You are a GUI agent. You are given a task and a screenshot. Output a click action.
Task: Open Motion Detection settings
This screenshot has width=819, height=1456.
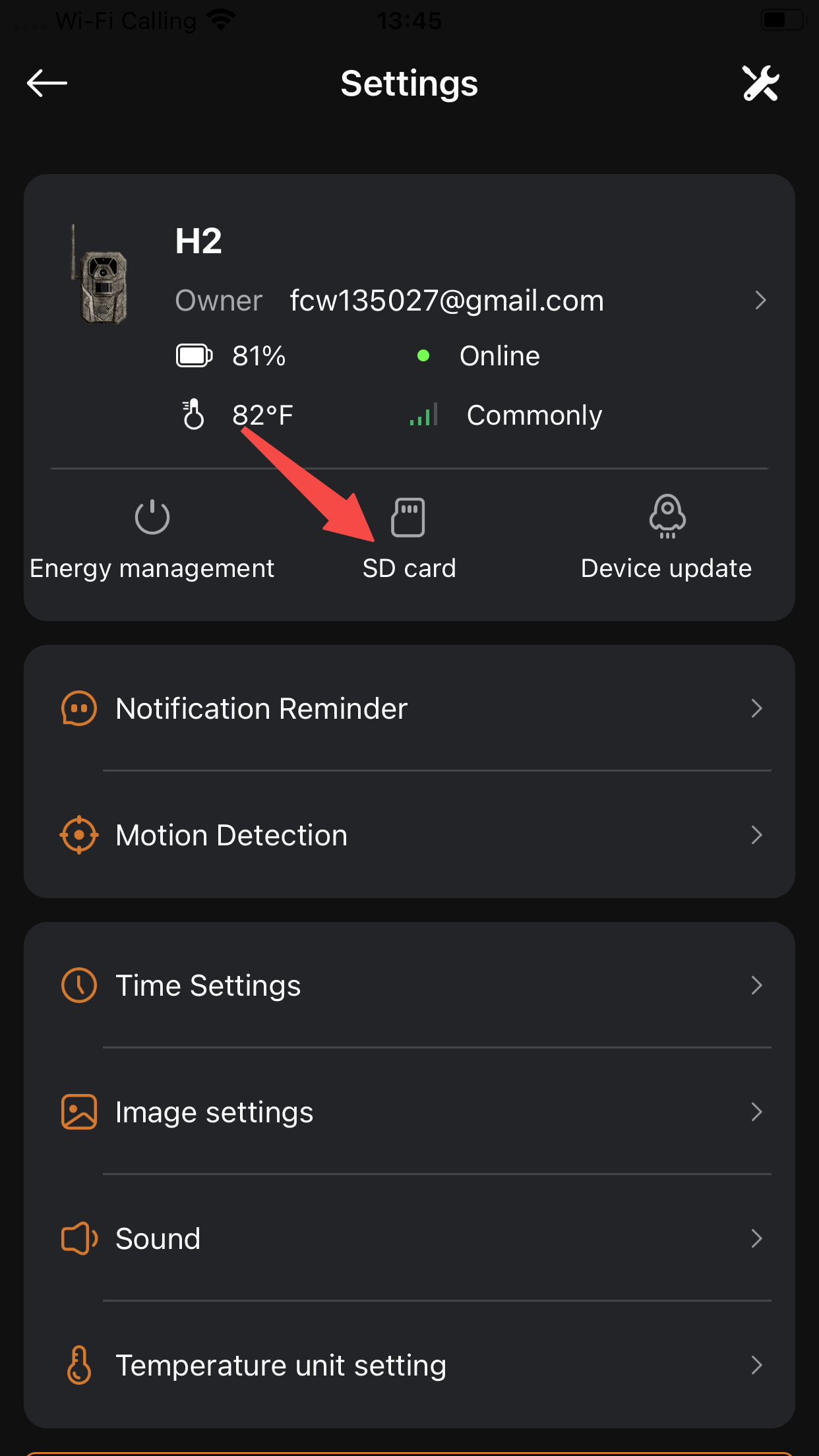pyautogui.click(x=409, y=835)
